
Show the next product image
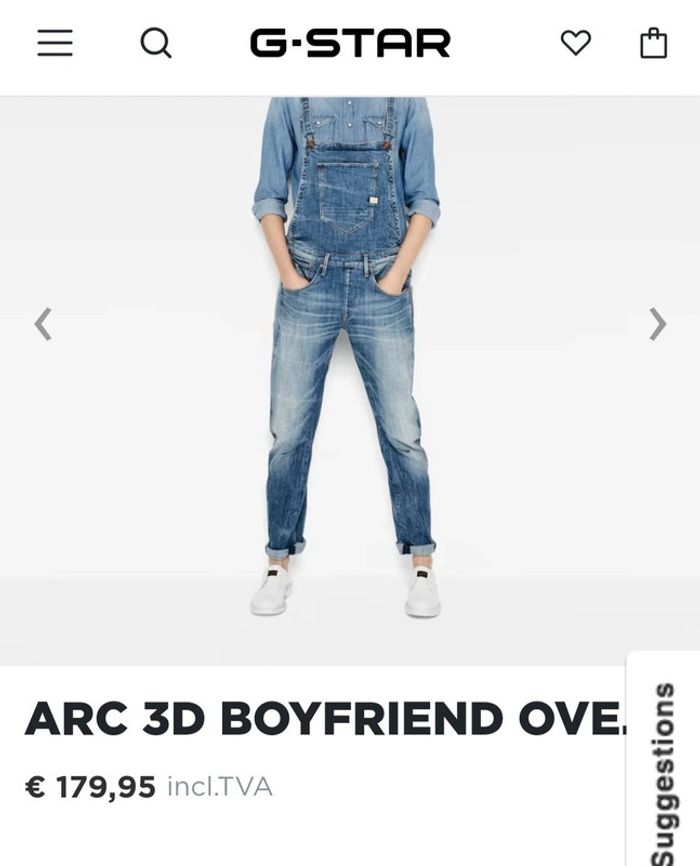pos(657,323)
